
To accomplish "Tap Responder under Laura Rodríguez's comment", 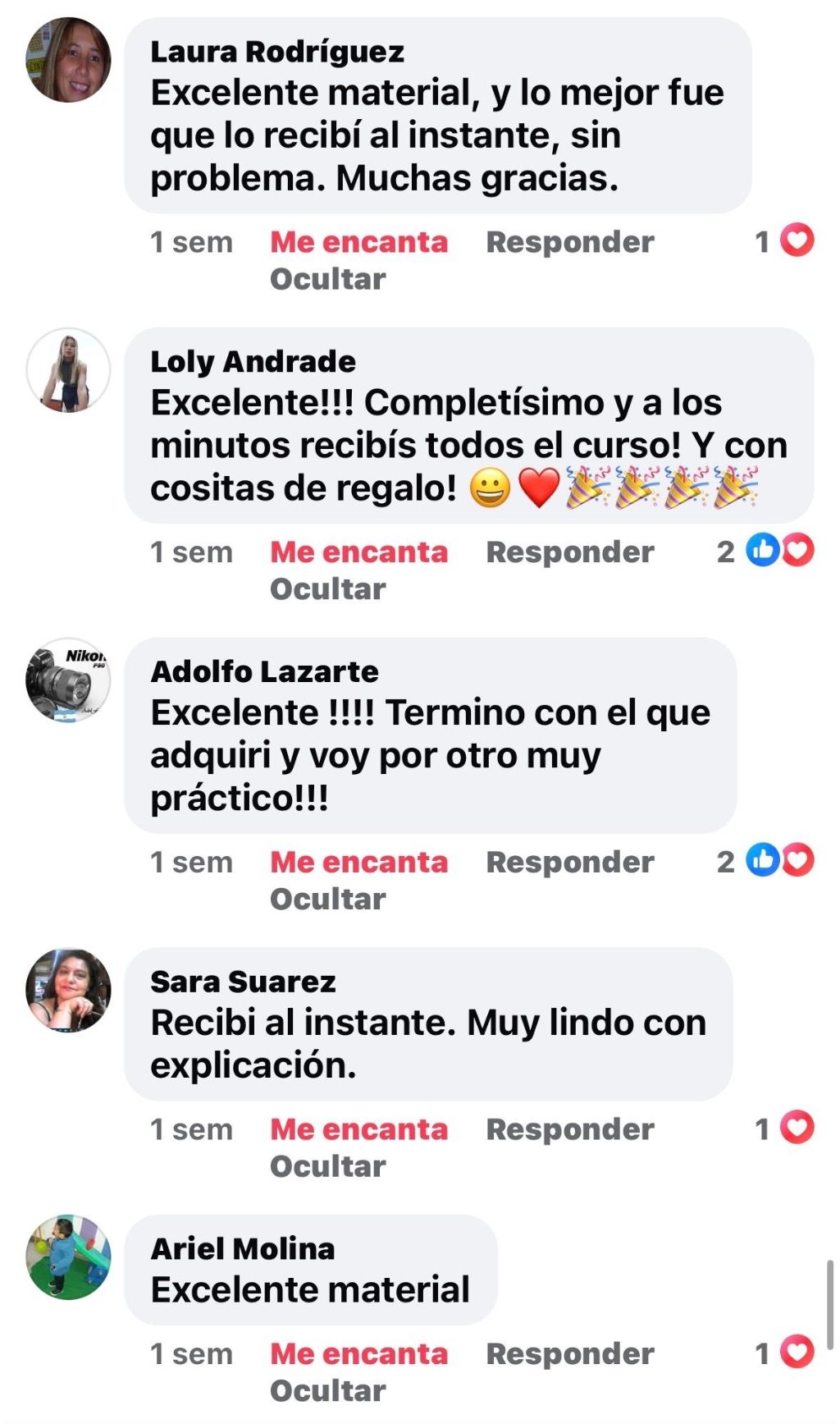I will coord(569,242).
